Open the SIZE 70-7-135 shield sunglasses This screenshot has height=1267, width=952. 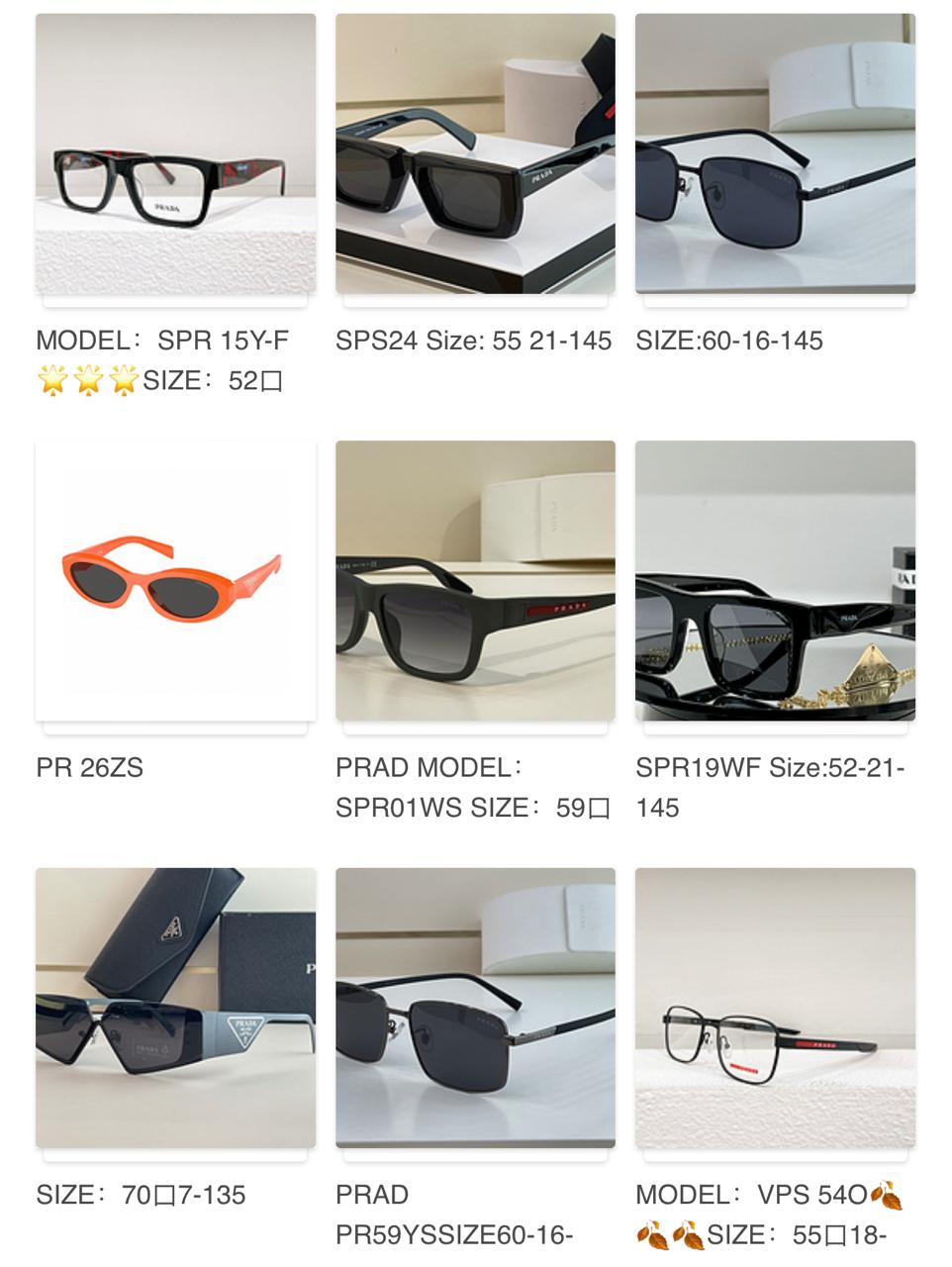click(175, 1008)
